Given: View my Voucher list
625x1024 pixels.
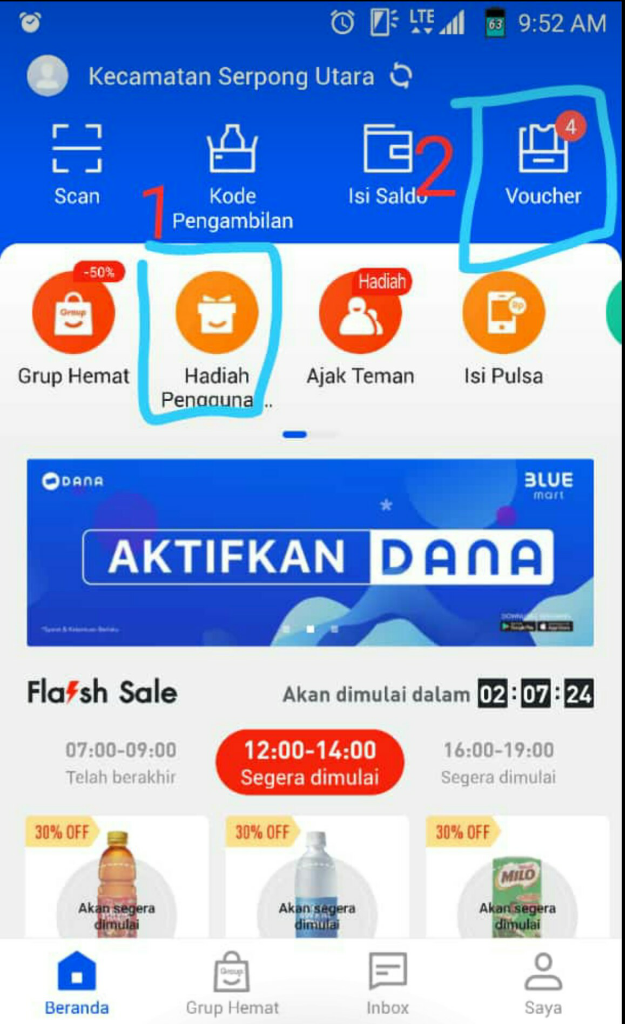Looking at the screenshot, I should click(543, 165).
